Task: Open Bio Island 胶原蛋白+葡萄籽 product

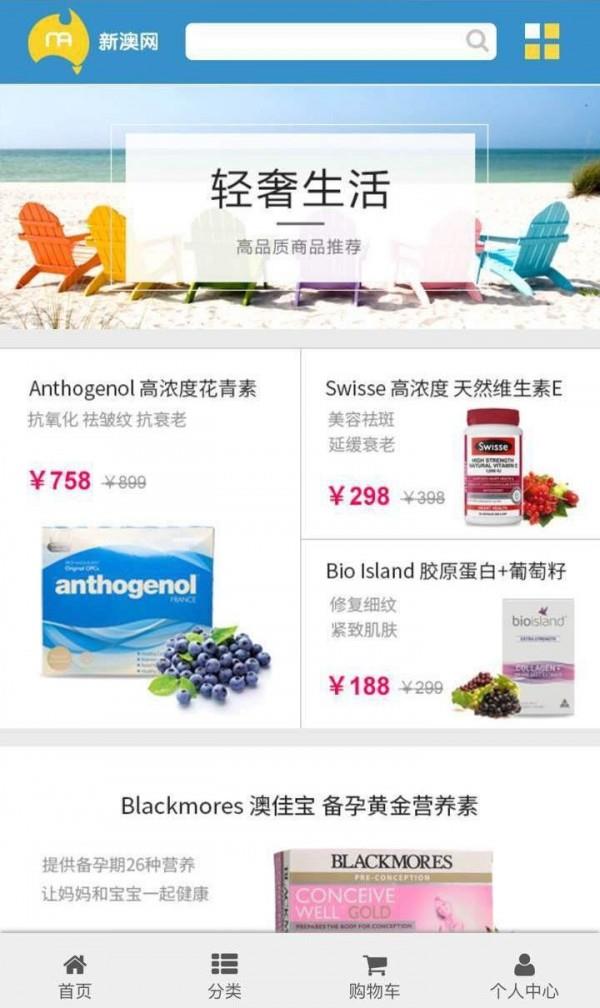Action: coord(450,634)
